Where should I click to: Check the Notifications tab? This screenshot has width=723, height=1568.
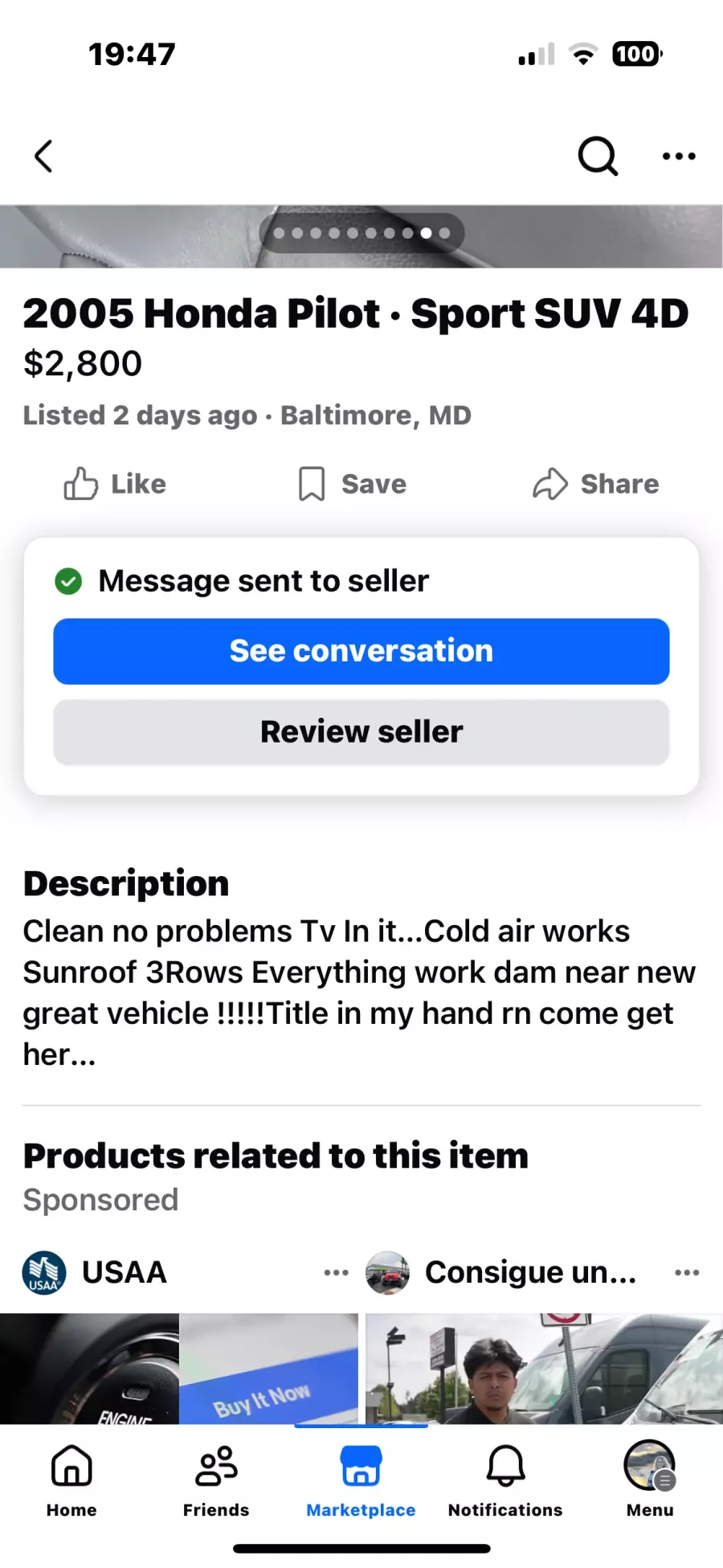coord(505,1480)
